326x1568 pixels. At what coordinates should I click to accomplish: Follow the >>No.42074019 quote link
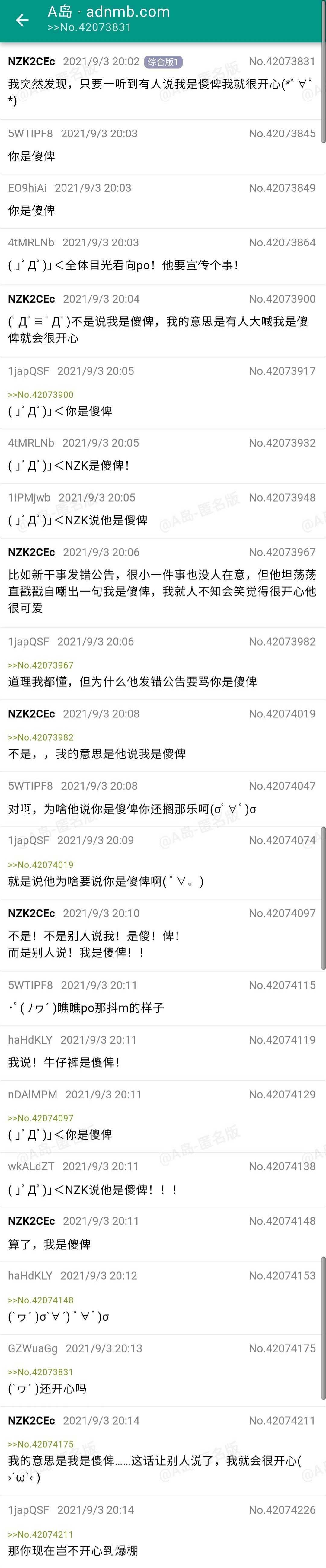(41, 864)
